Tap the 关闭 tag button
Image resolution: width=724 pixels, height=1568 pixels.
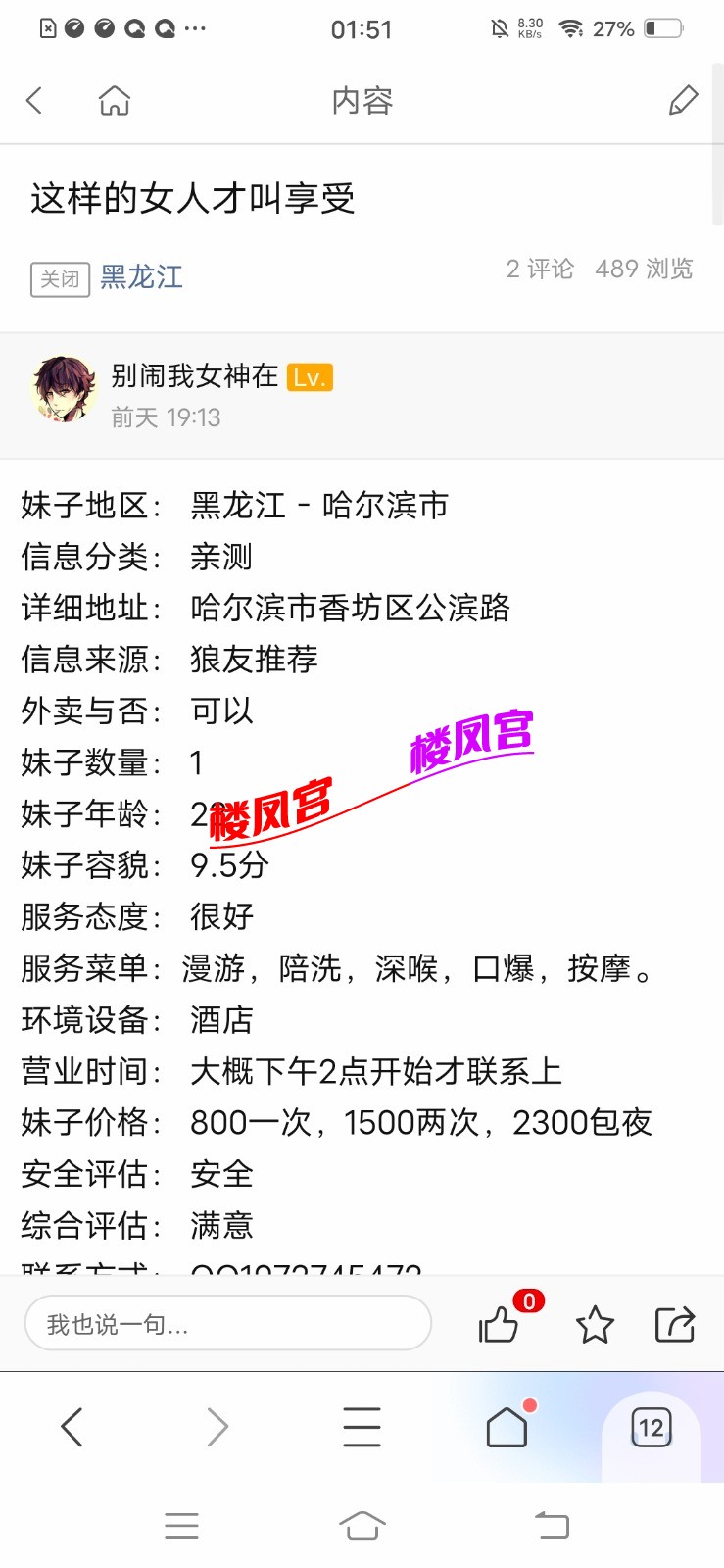tap(59, 279)
